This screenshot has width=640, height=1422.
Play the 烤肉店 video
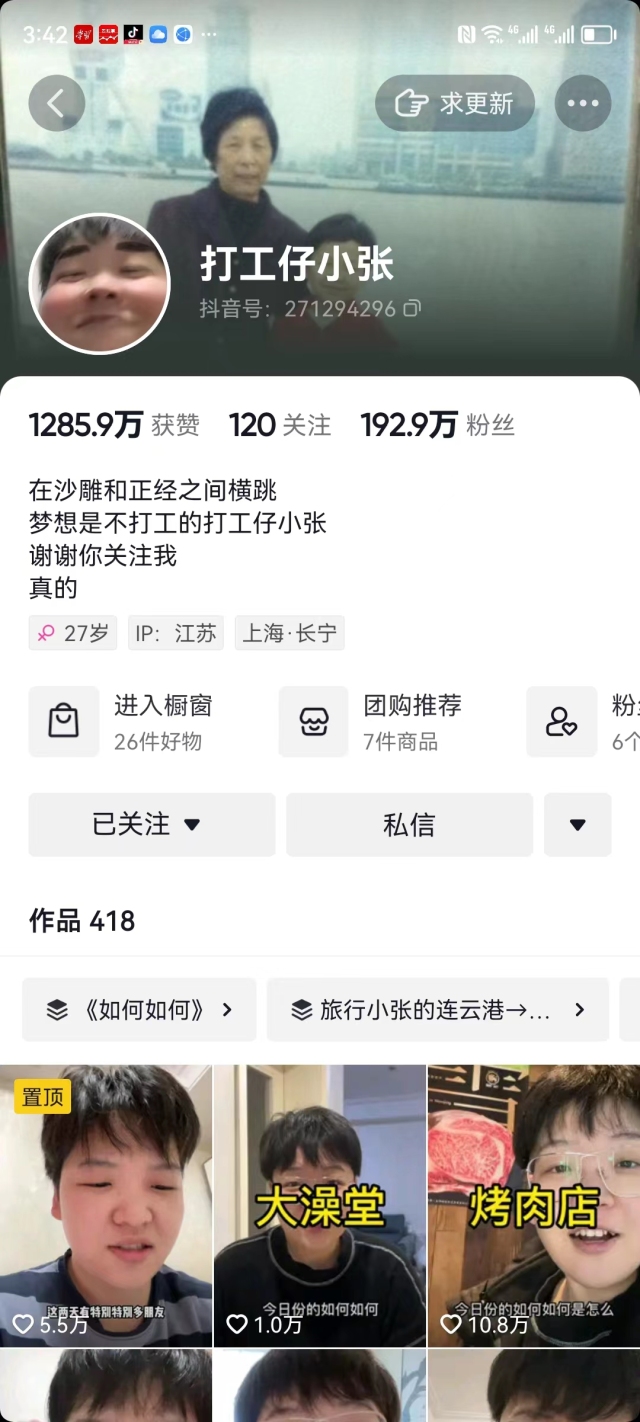pos(534,1205)
